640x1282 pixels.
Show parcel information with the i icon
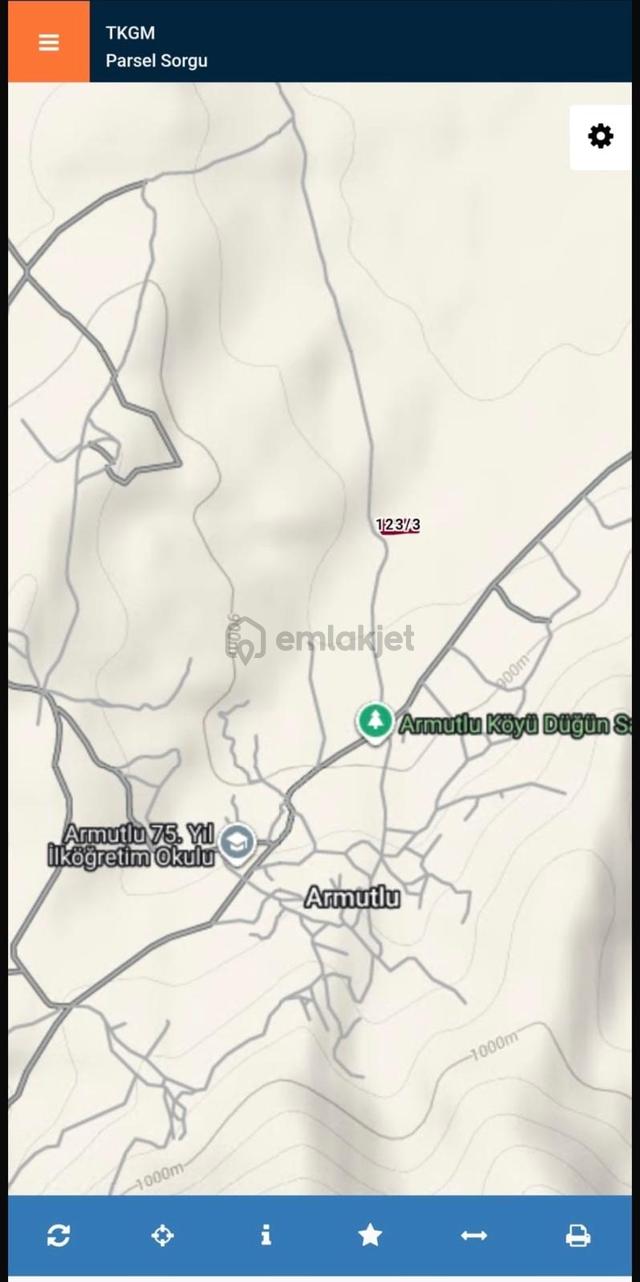pyautogui.click(x=266, y=1236)
